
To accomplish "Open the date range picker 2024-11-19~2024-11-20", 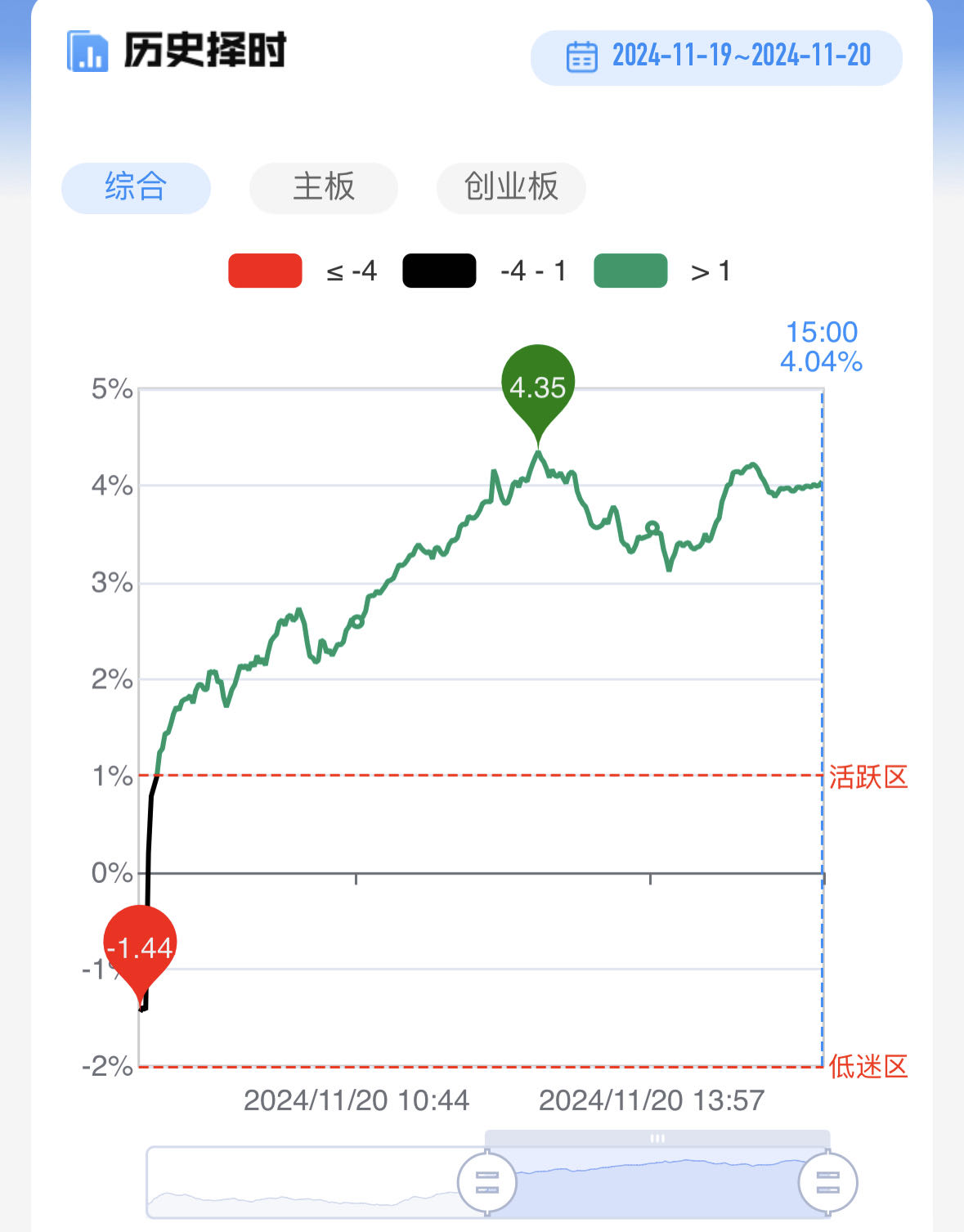I will [716, 57].
